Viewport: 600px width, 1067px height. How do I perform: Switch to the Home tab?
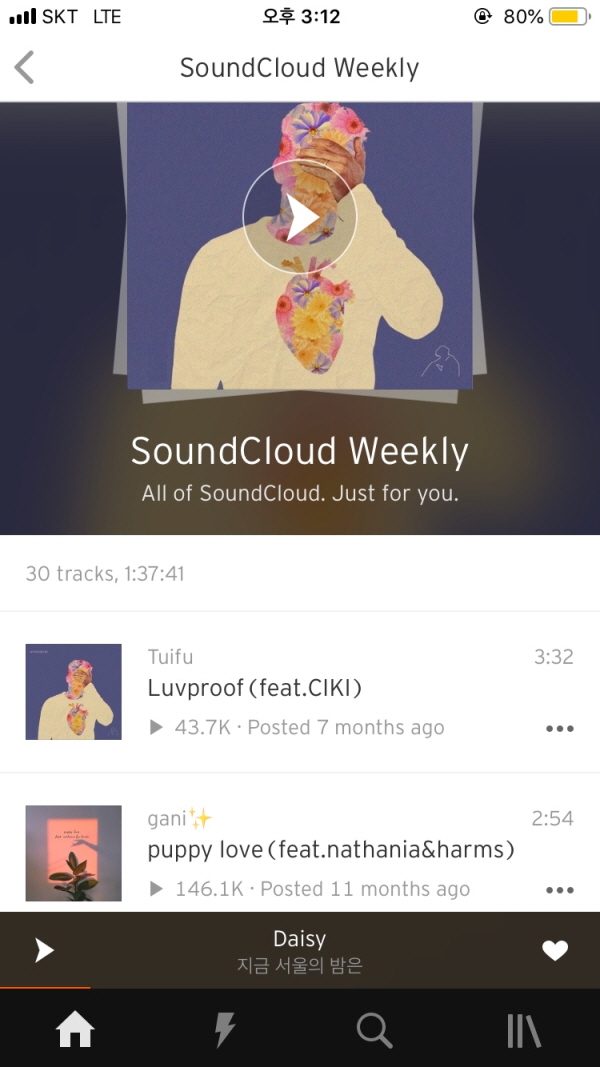coord(75,1029)
